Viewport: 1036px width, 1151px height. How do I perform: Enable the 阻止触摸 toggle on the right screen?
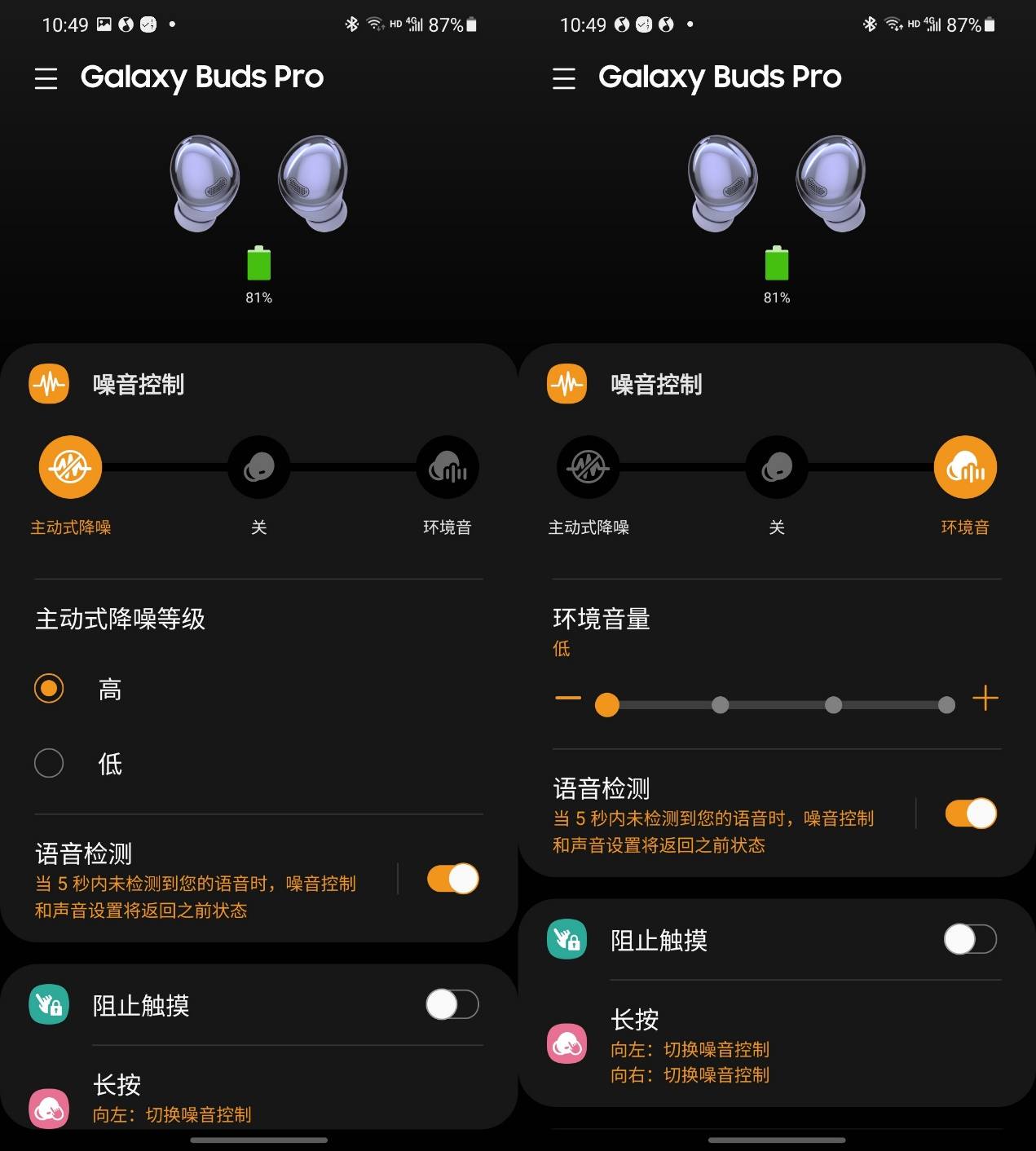coord(968,940)
